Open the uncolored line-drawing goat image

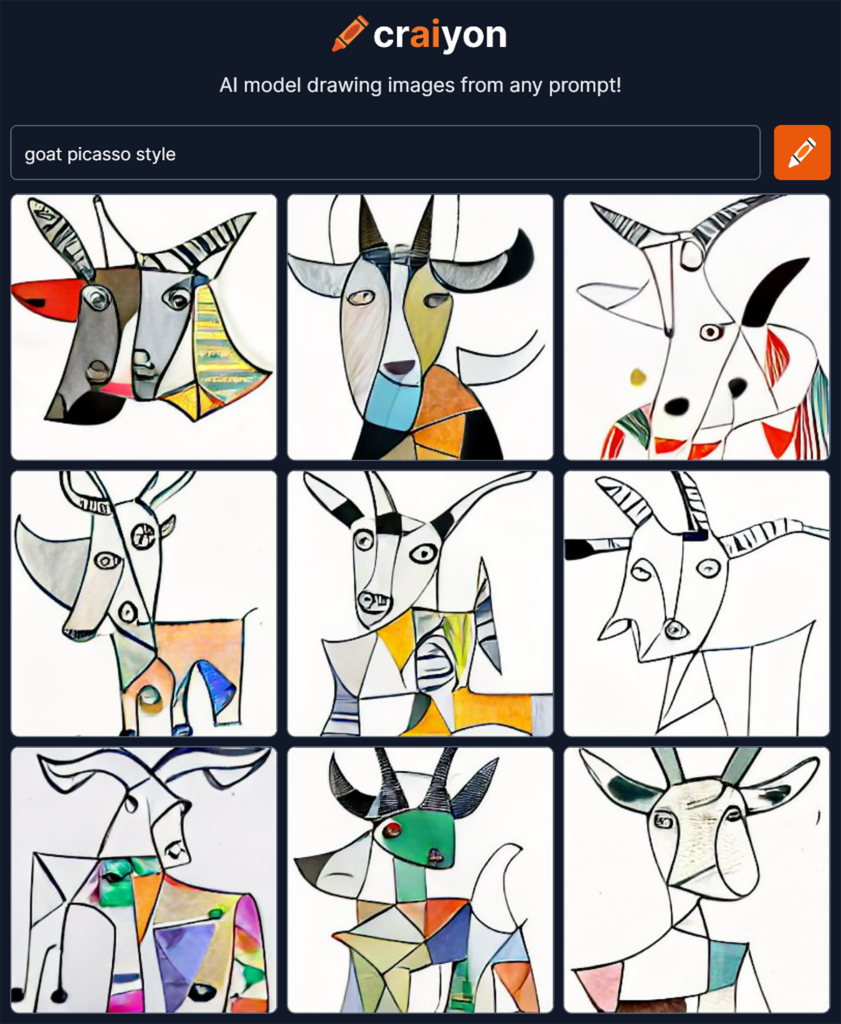click(x=696, y=603)
